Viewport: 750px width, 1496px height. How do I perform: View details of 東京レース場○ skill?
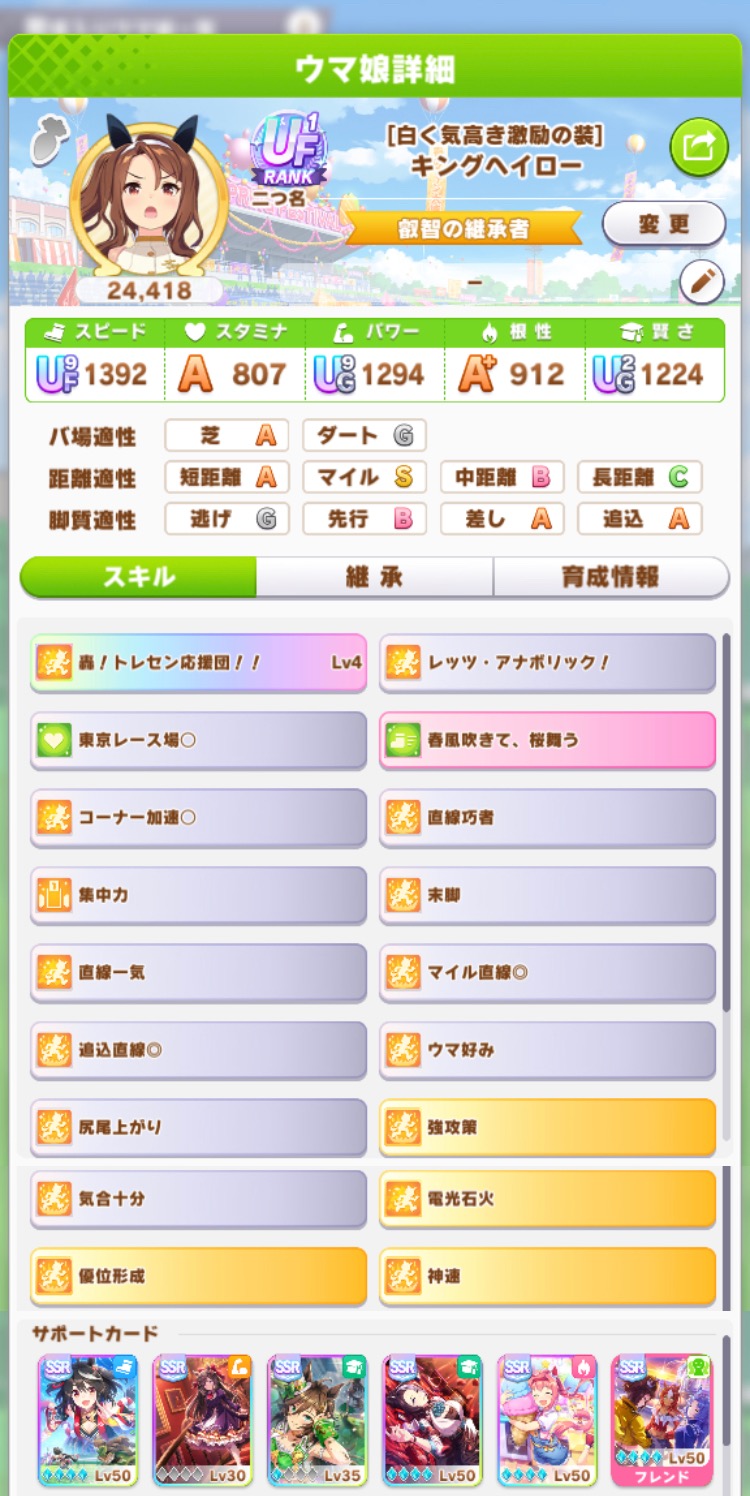(198, 740)
